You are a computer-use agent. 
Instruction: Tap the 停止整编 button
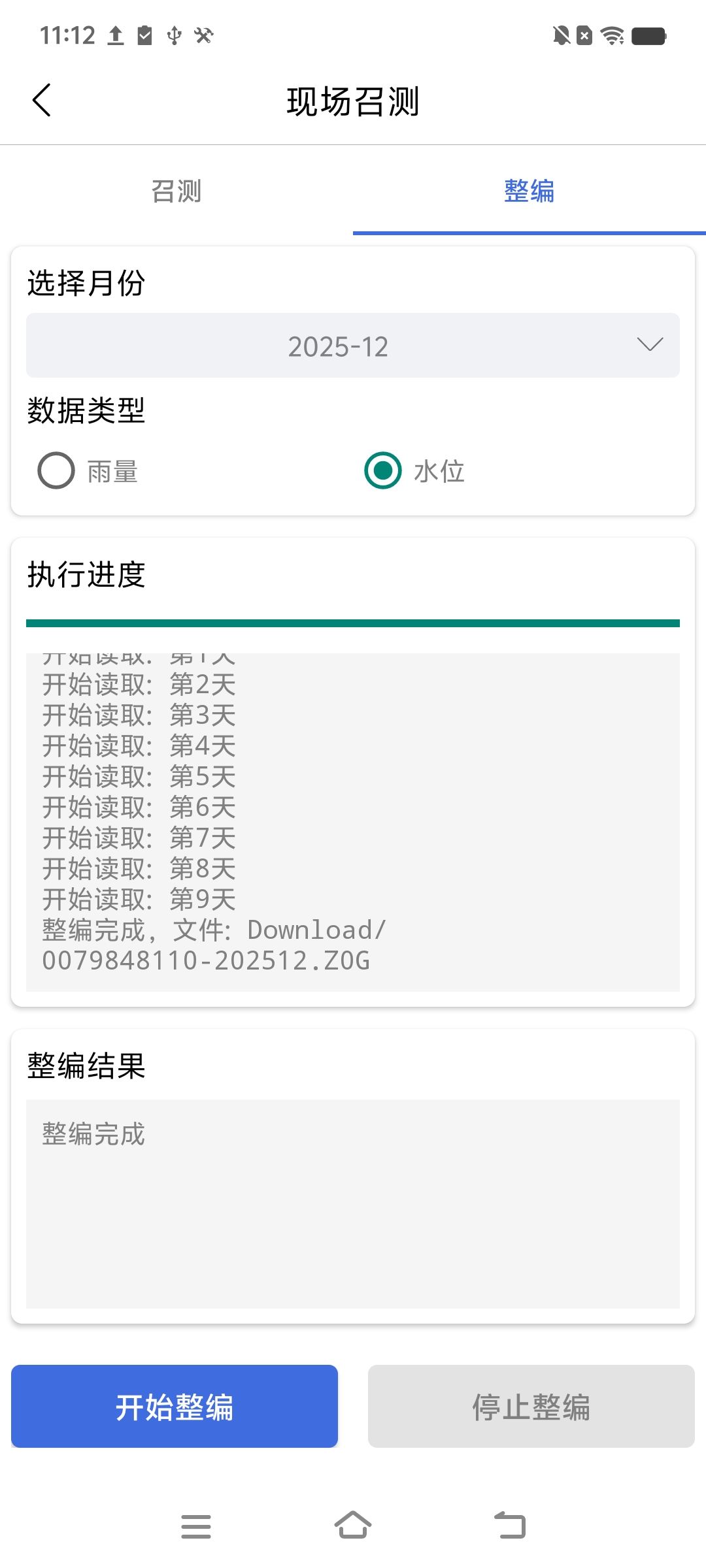[x=531, y=1406]
